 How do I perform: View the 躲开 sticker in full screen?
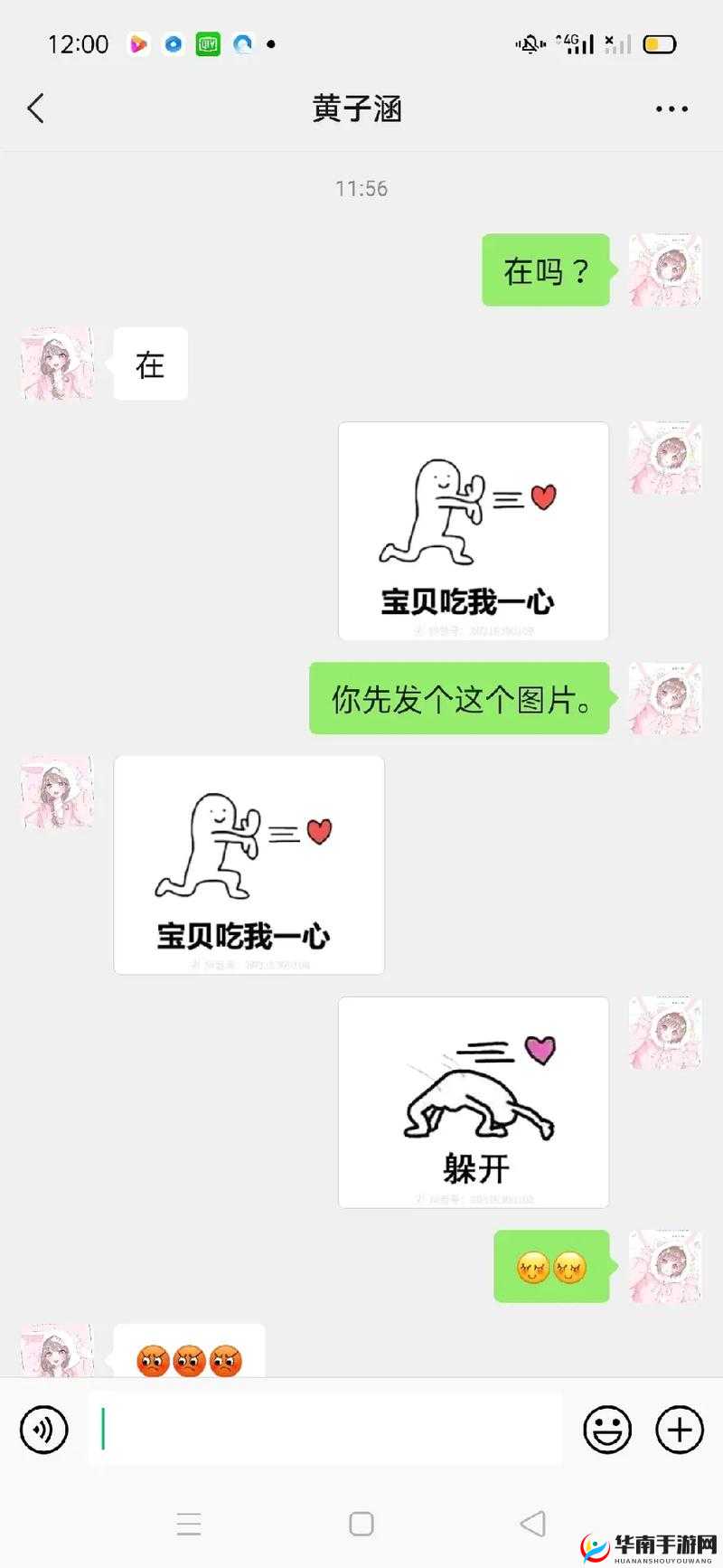[474, 1103]
